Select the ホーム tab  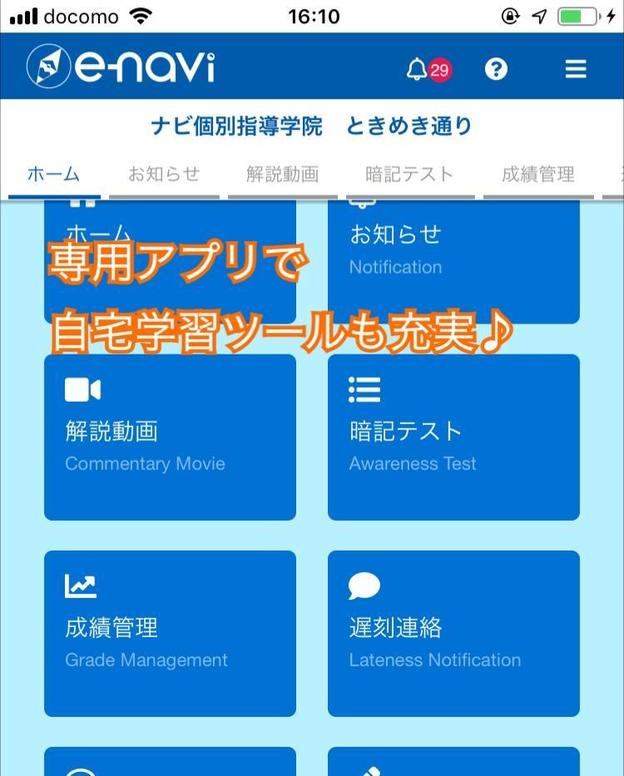tap(53, 174)
